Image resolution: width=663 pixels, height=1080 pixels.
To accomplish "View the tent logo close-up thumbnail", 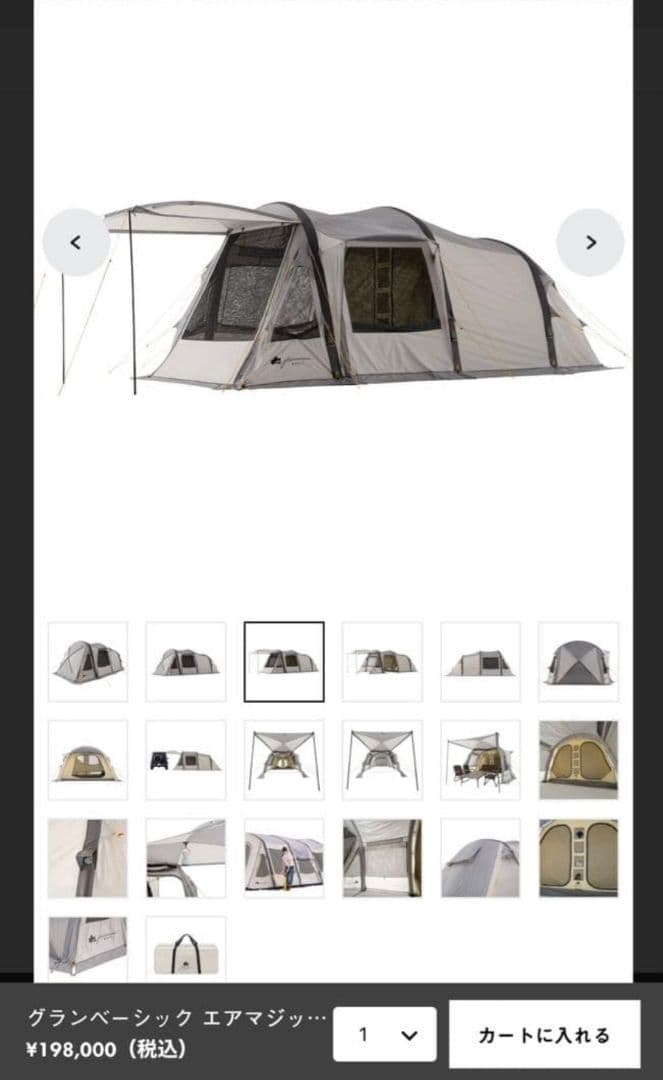I will pyautogui.click(x=88, y=947).
